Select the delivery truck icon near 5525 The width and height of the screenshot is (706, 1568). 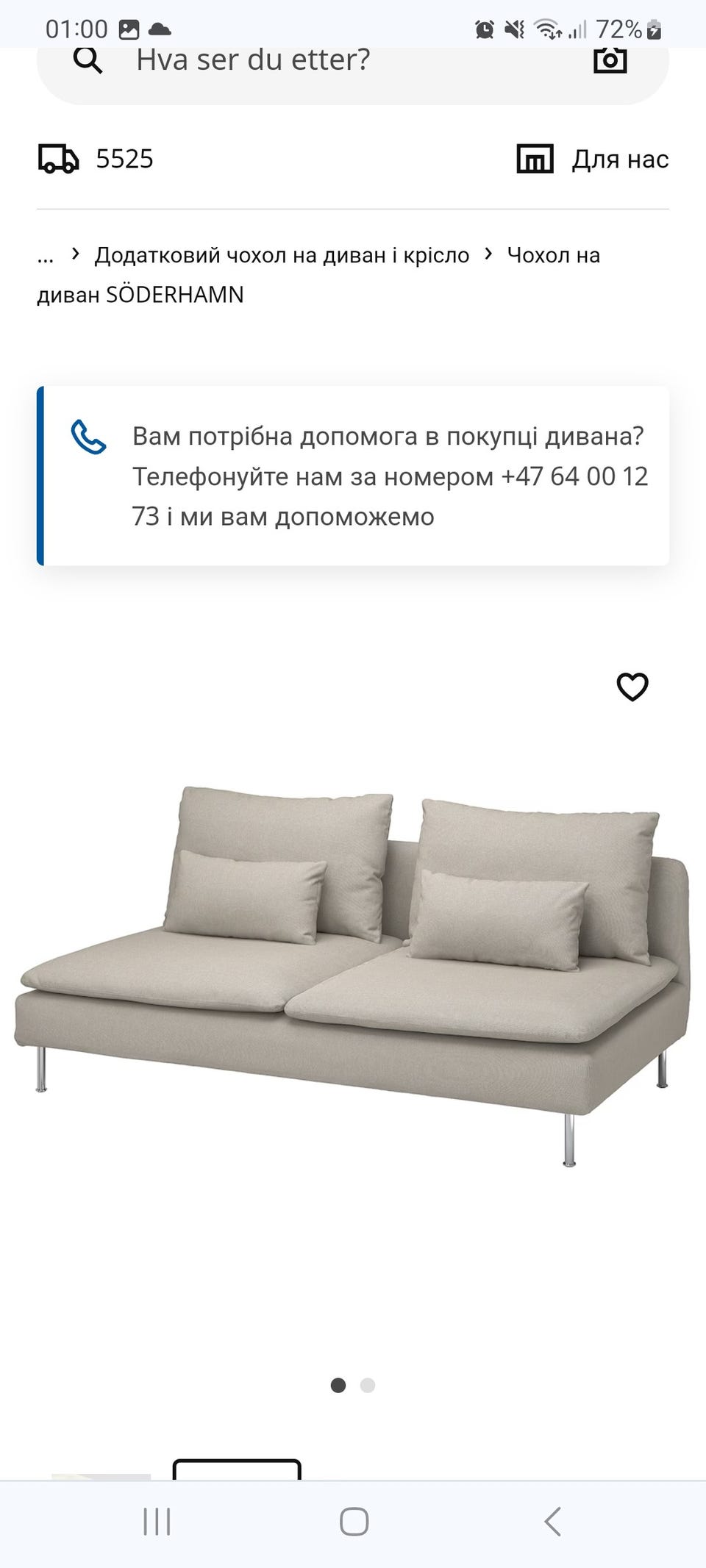click(59, 158)
